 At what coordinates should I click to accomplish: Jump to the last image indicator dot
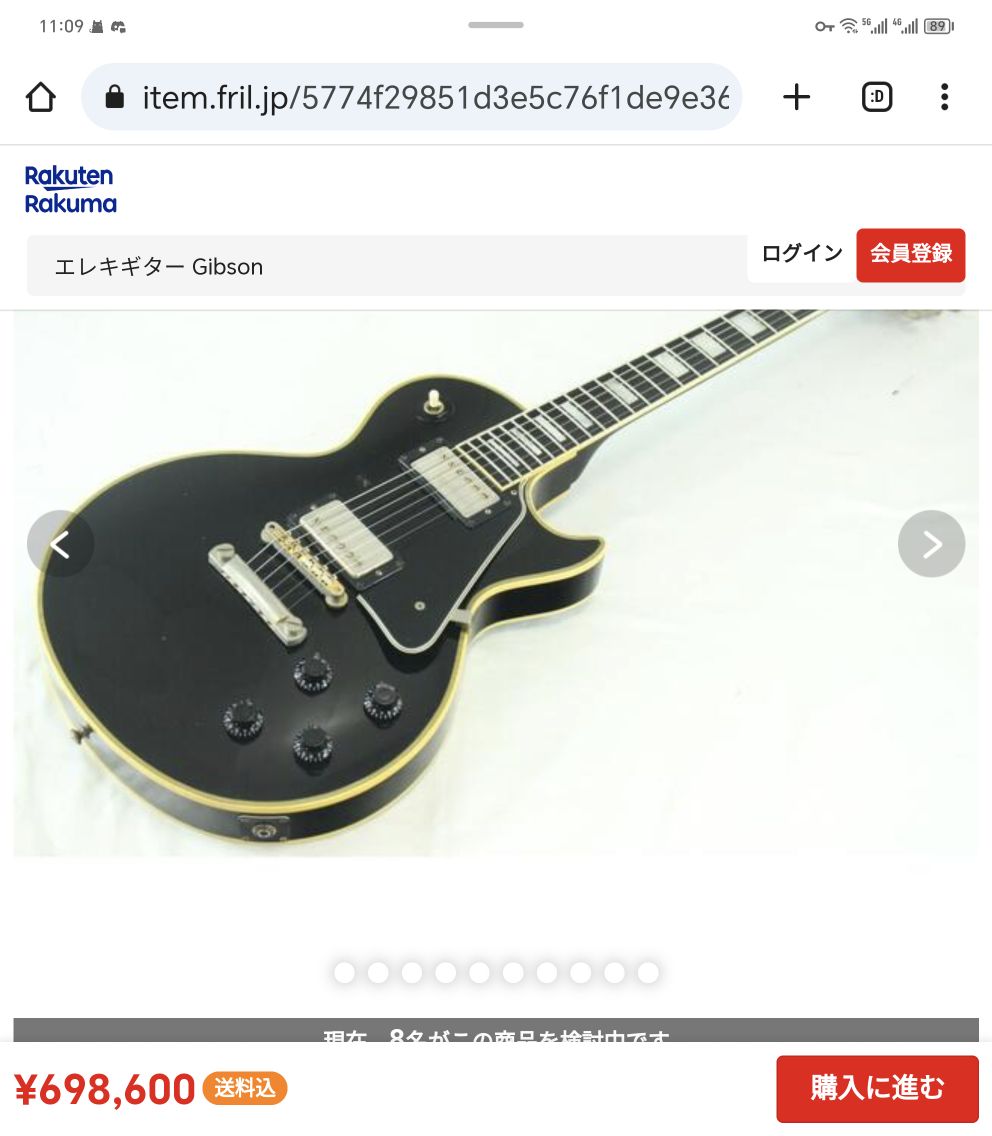(x=648, y=972)
